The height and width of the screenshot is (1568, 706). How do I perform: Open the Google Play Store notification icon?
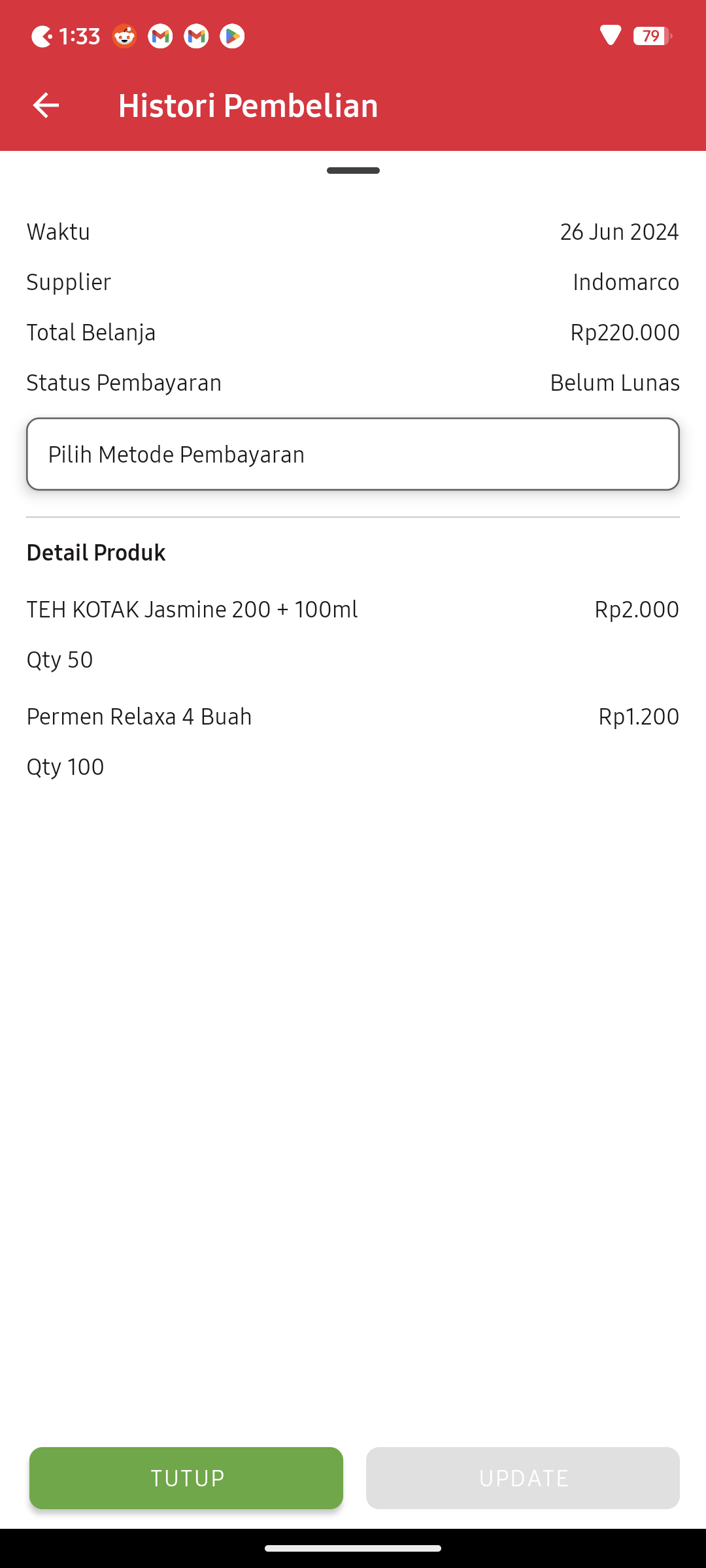tap(232, 36)
